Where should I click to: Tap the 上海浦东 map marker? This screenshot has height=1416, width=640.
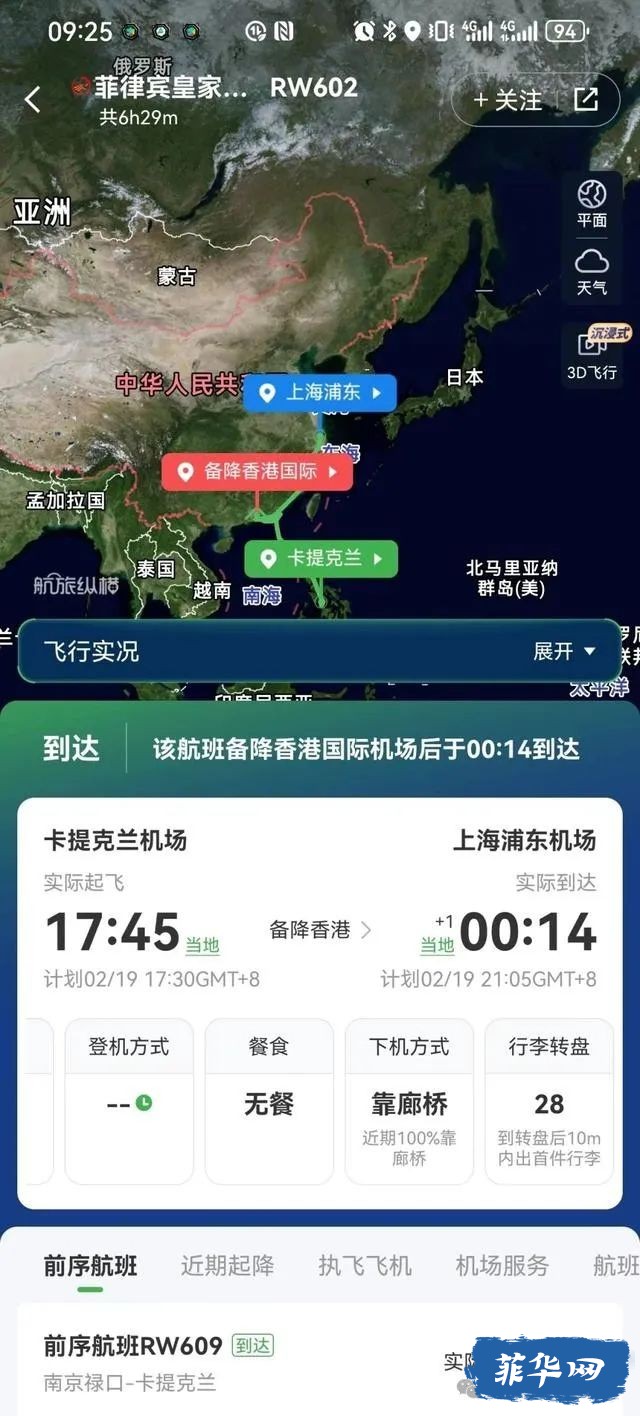tap(320, 393)
